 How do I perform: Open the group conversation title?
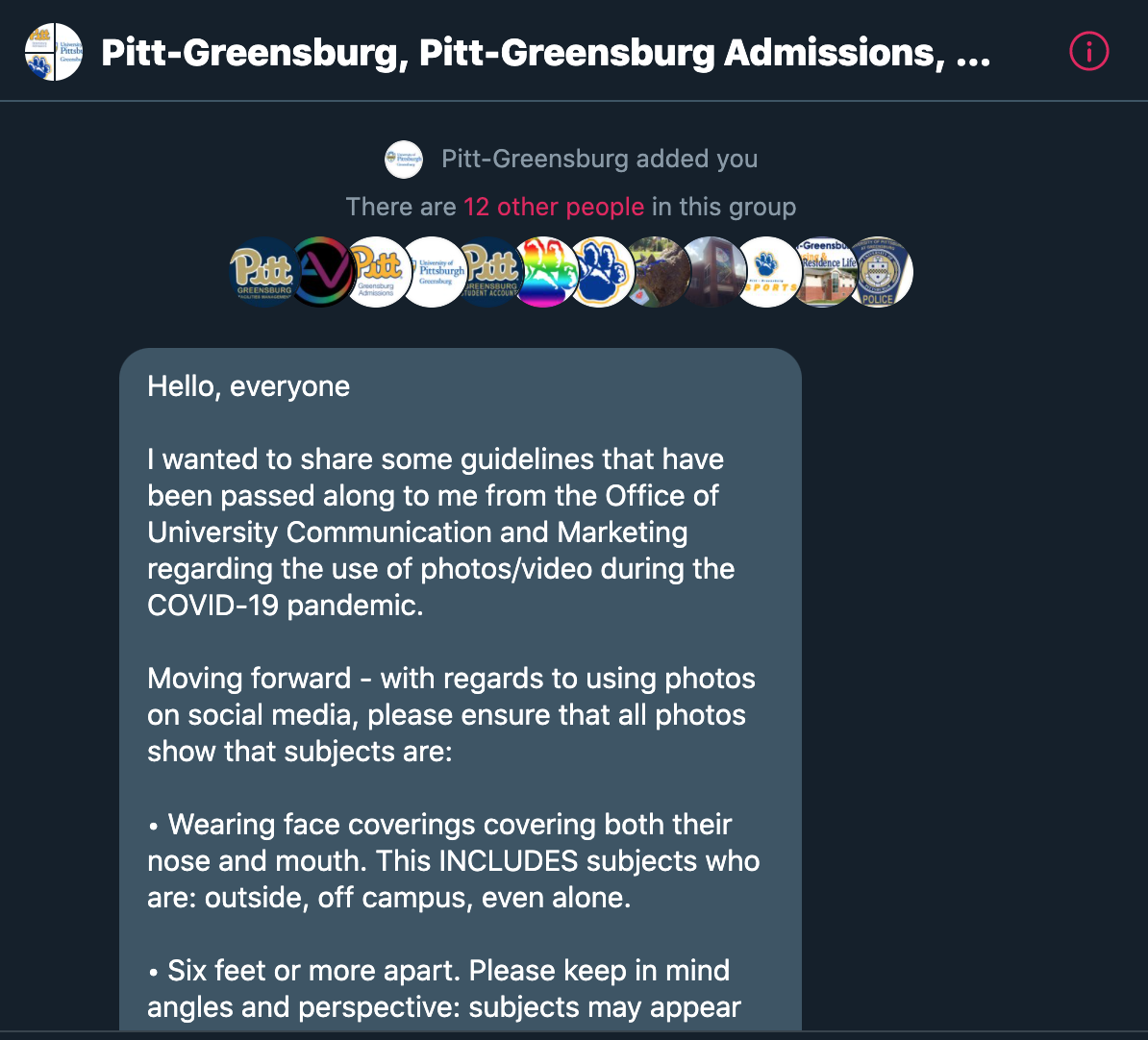pyautogui.click(x=545, y=54)
